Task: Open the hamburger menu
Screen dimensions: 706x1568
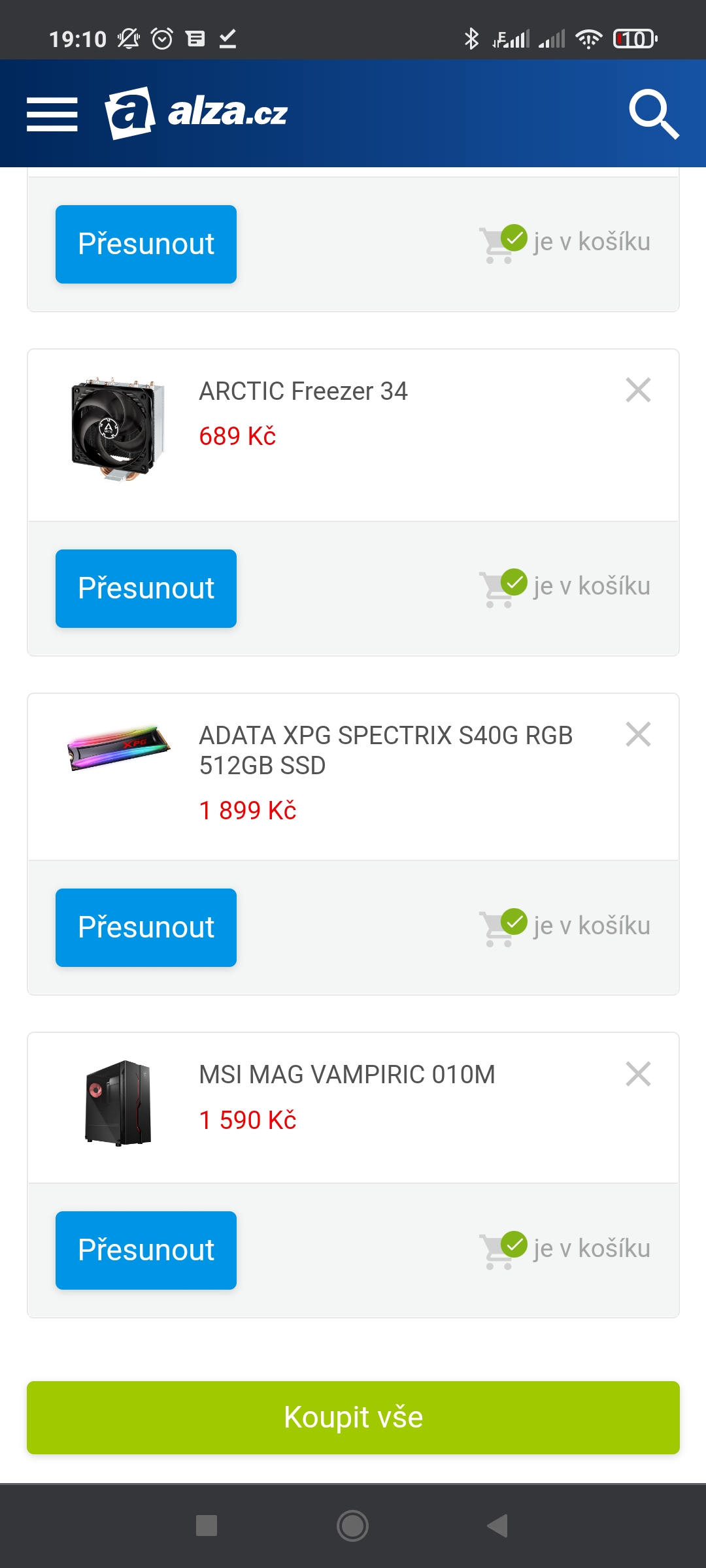Action: click(x=52, y=114)
